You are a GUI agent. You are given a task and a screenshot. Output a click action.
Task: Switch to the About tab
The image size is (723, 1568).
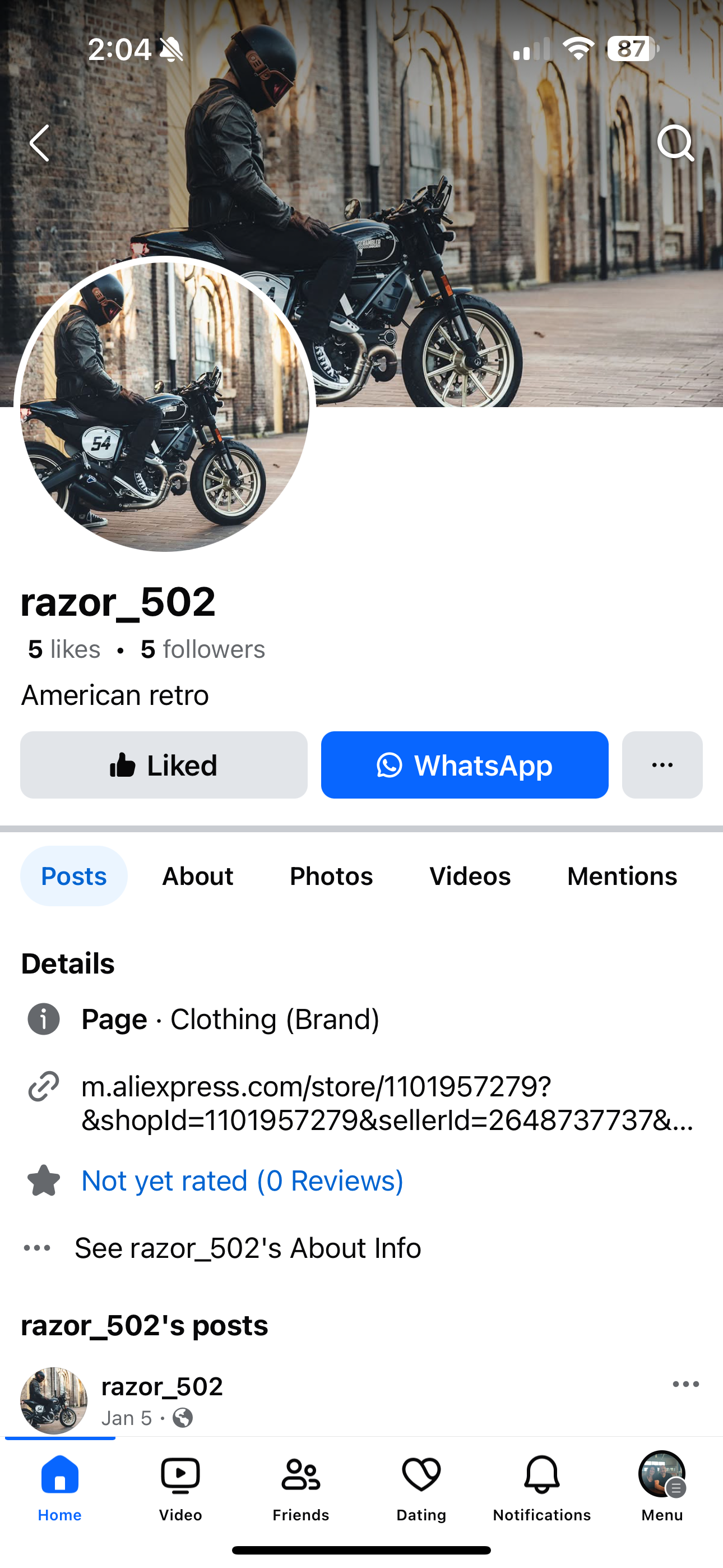point(197,876)
